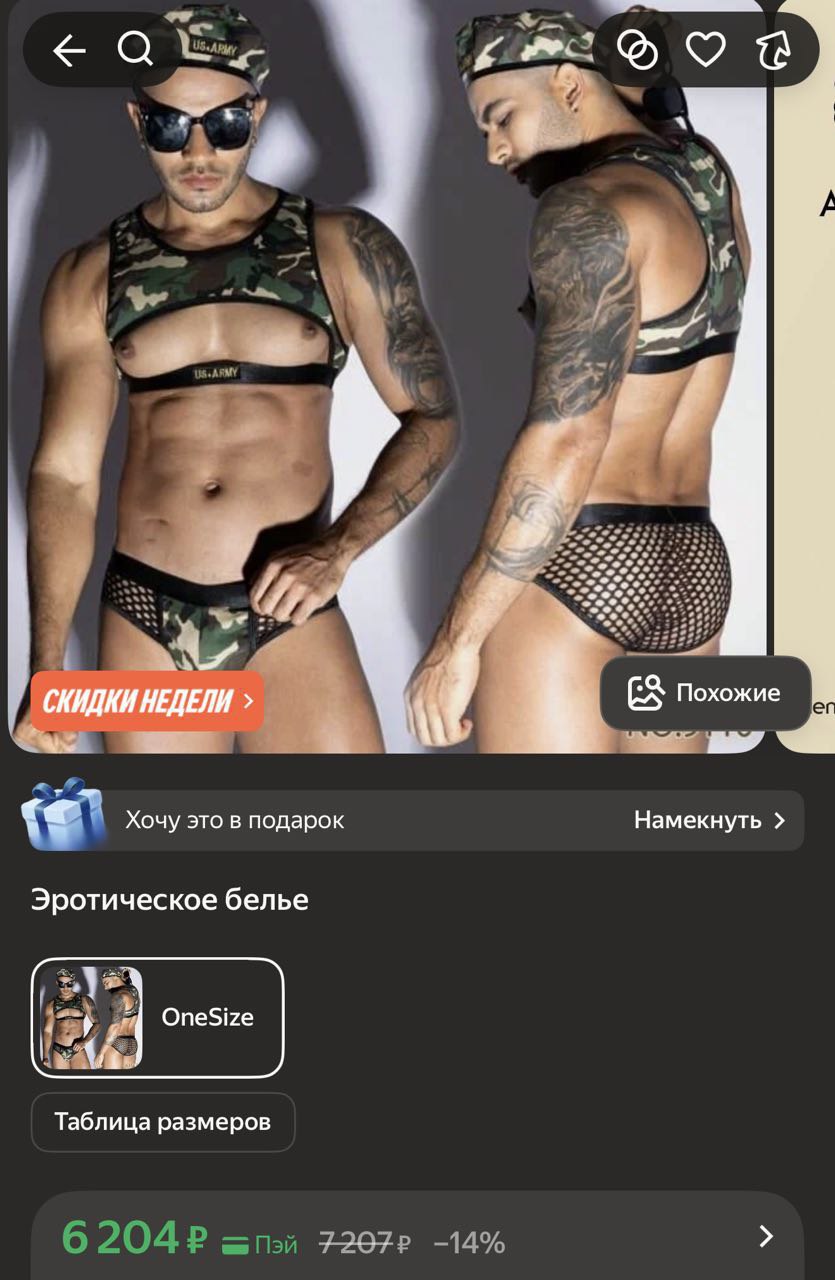The height and width of the screenshot is (1280, 835).
Task: Open the Скидки недели banner
Action: (147, 701)
